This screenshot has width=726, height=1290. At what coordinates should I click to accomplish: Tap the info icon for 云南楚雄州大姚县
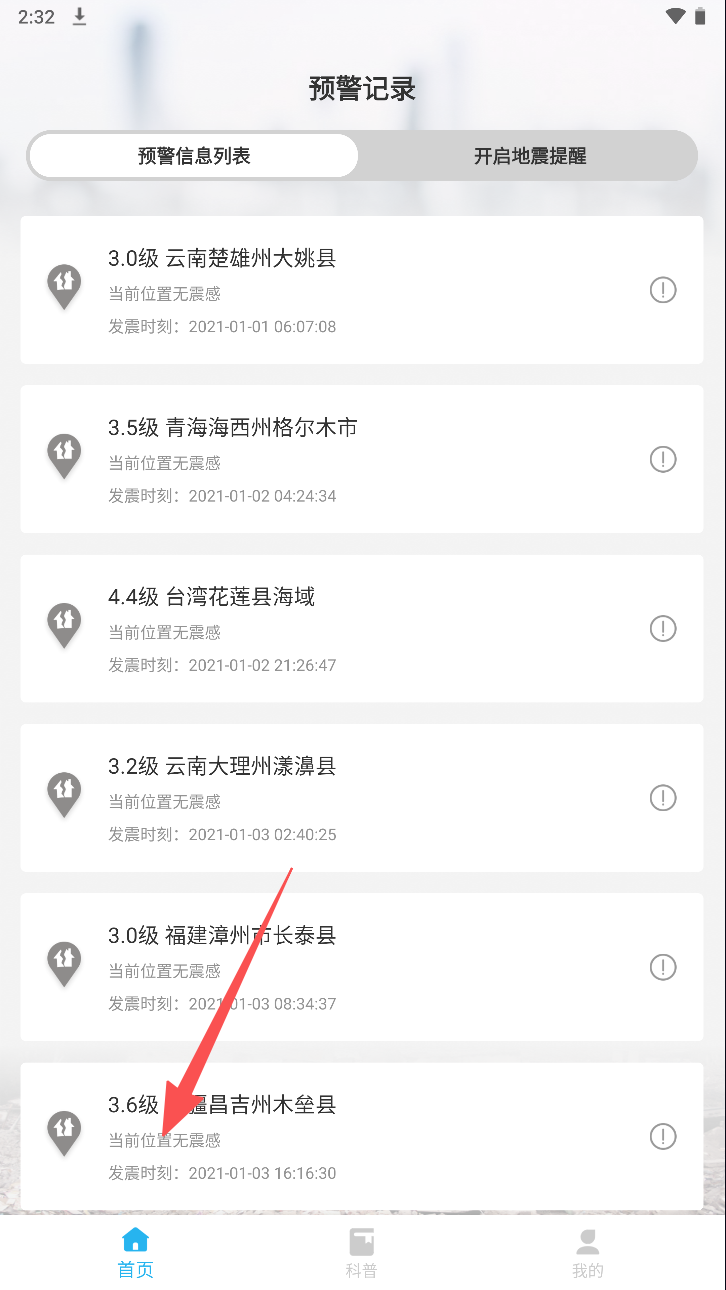[663, 290]
